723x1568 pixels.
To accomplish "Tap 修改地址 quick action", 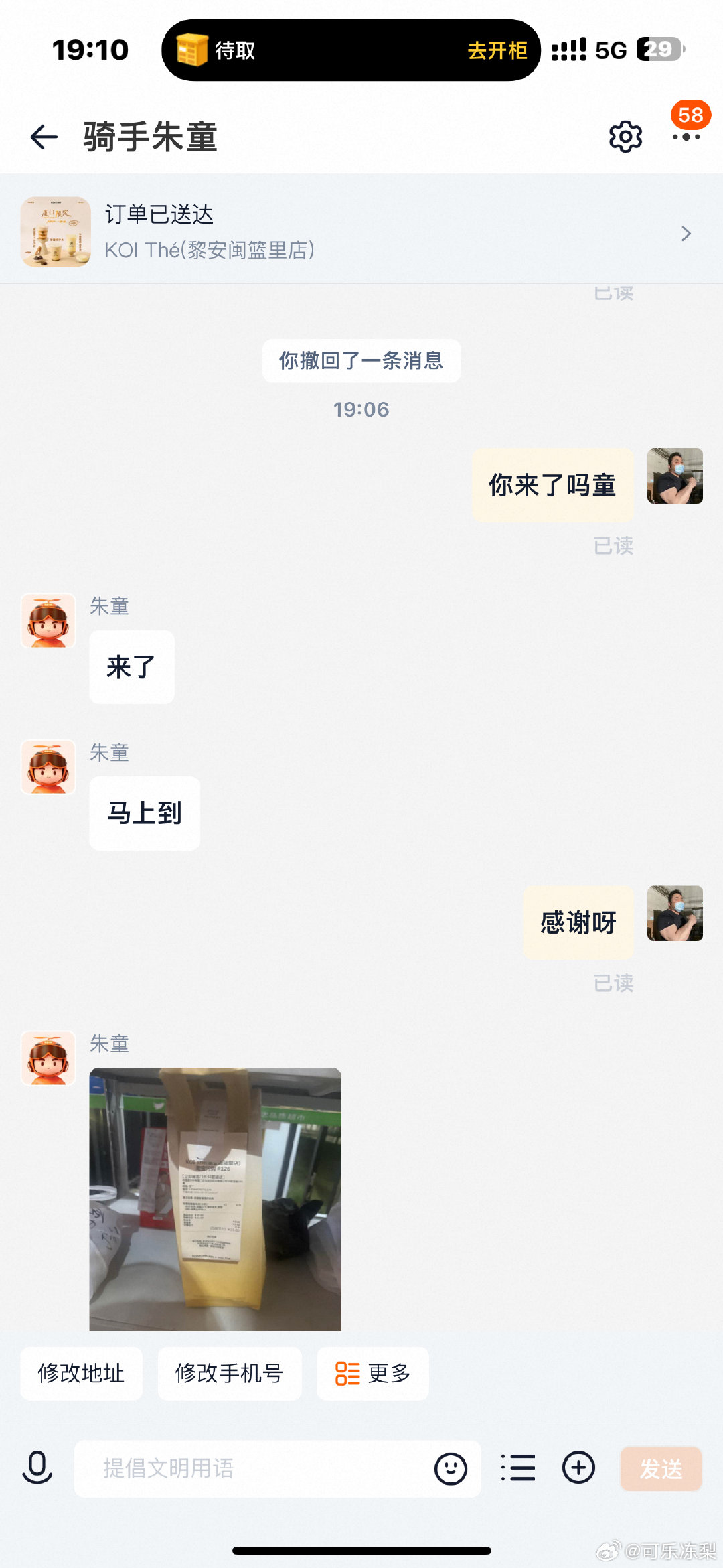I will point(81,1373).
